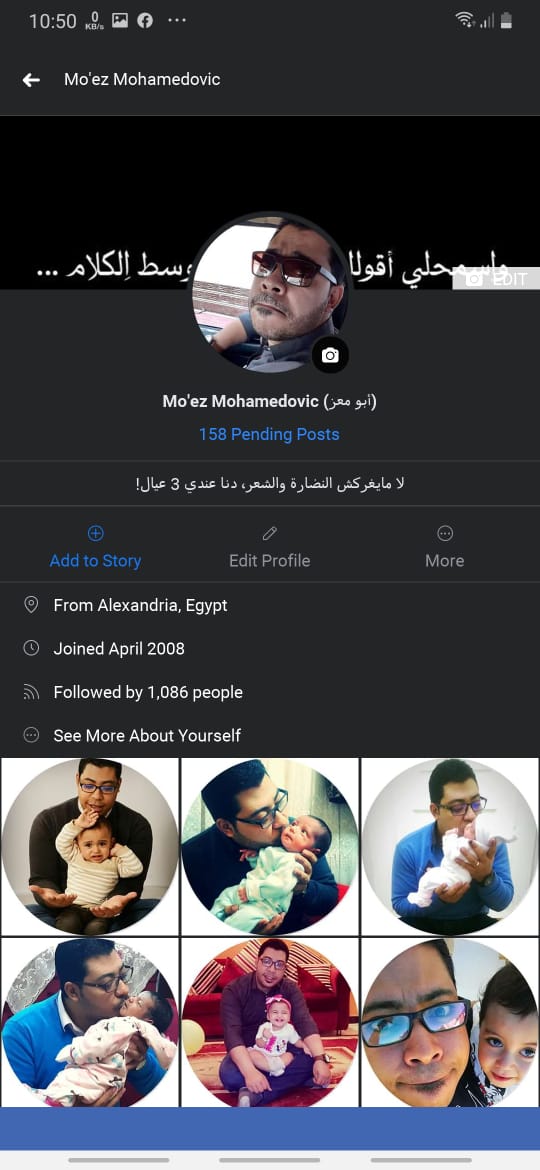Tap the circular profile picture
Viewport: 540px width, 1170px height.
pyautogui.click(x=270, y=292)
